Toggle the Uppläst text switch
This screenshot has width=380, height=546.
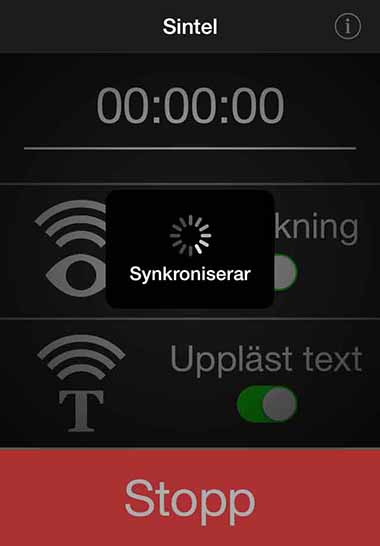coord(267,404)
